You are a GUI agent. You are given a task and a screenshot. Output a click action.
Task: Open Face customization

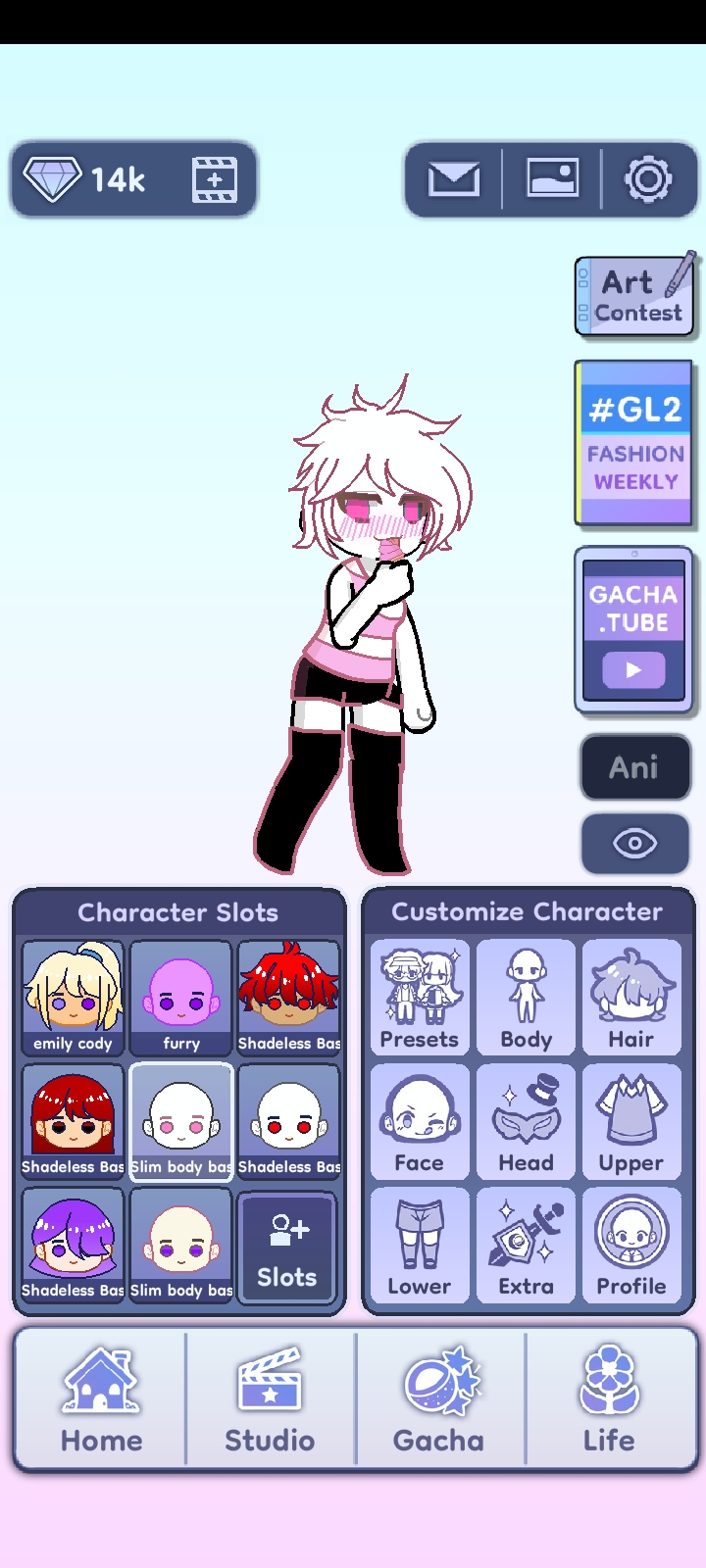(x=420, y=1121)
